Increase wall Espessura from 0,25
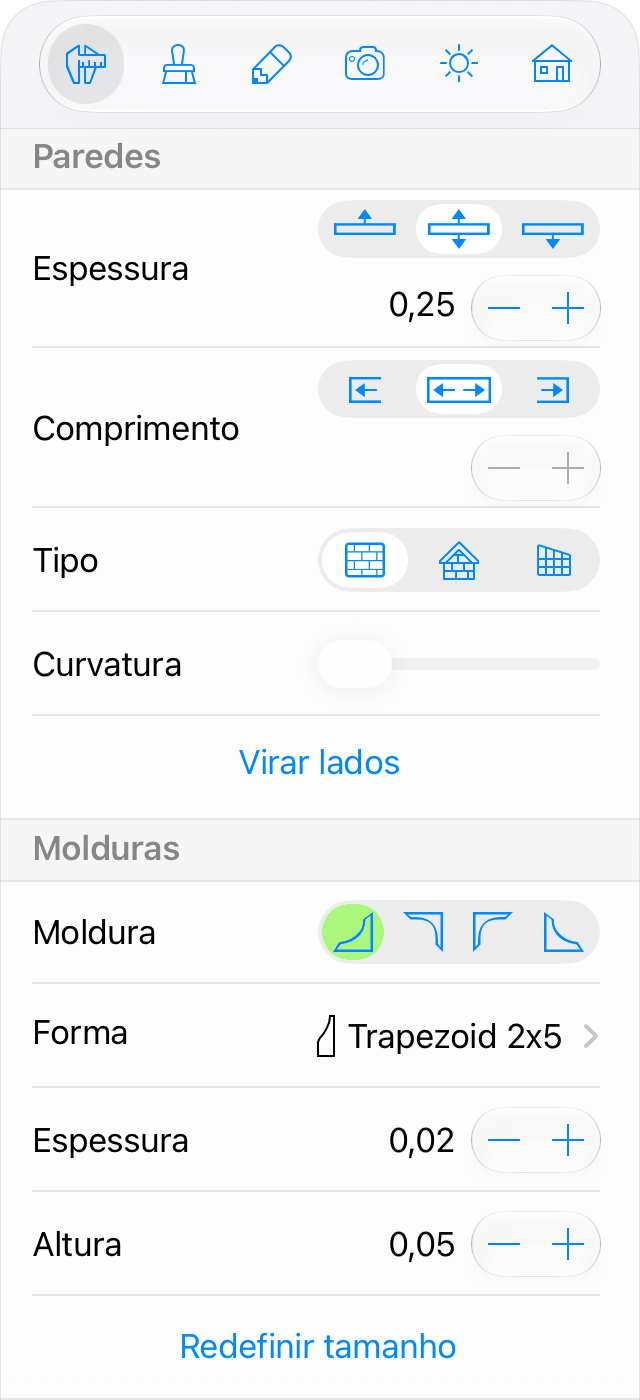 pyautogui.click(x=568, y=309)
